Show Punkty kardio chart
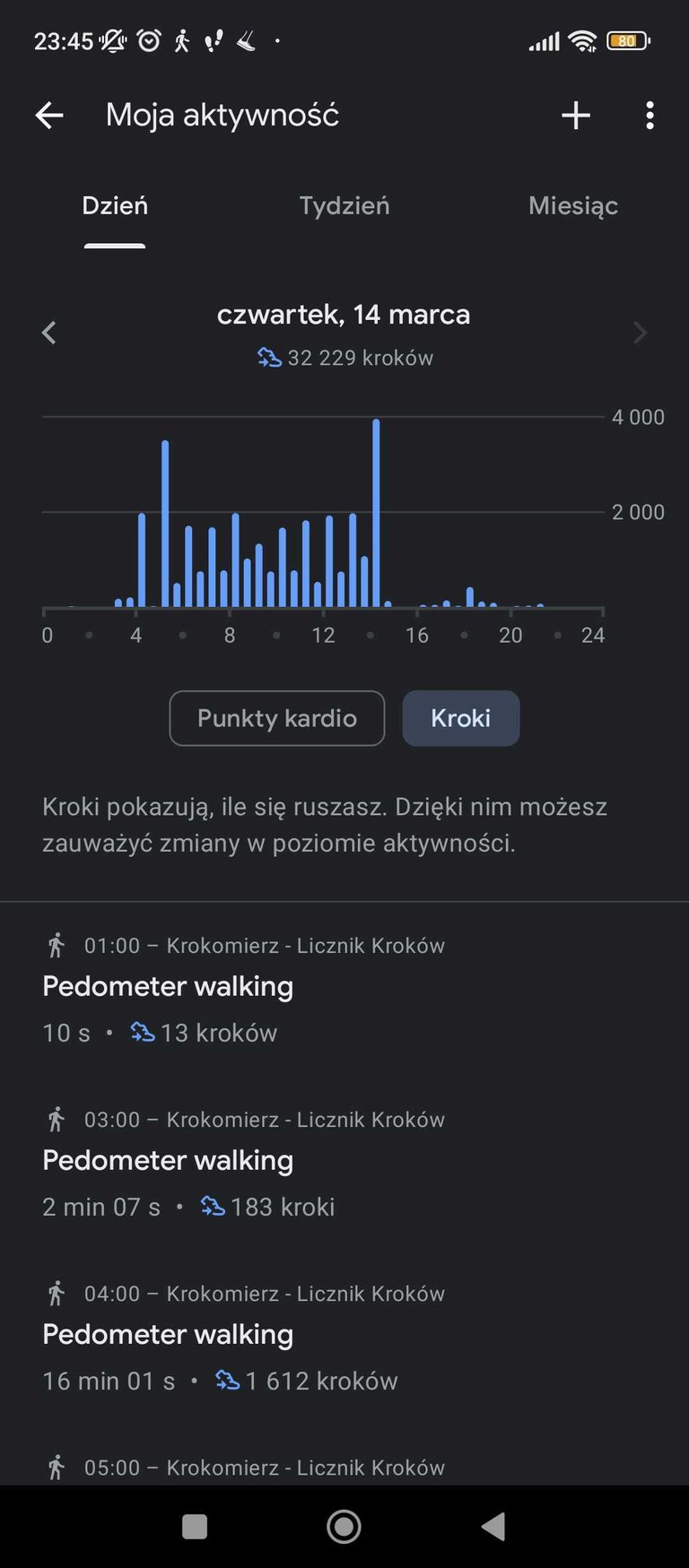The width and height of the screenshot is (689, 1568). click(x=277, y=718)
